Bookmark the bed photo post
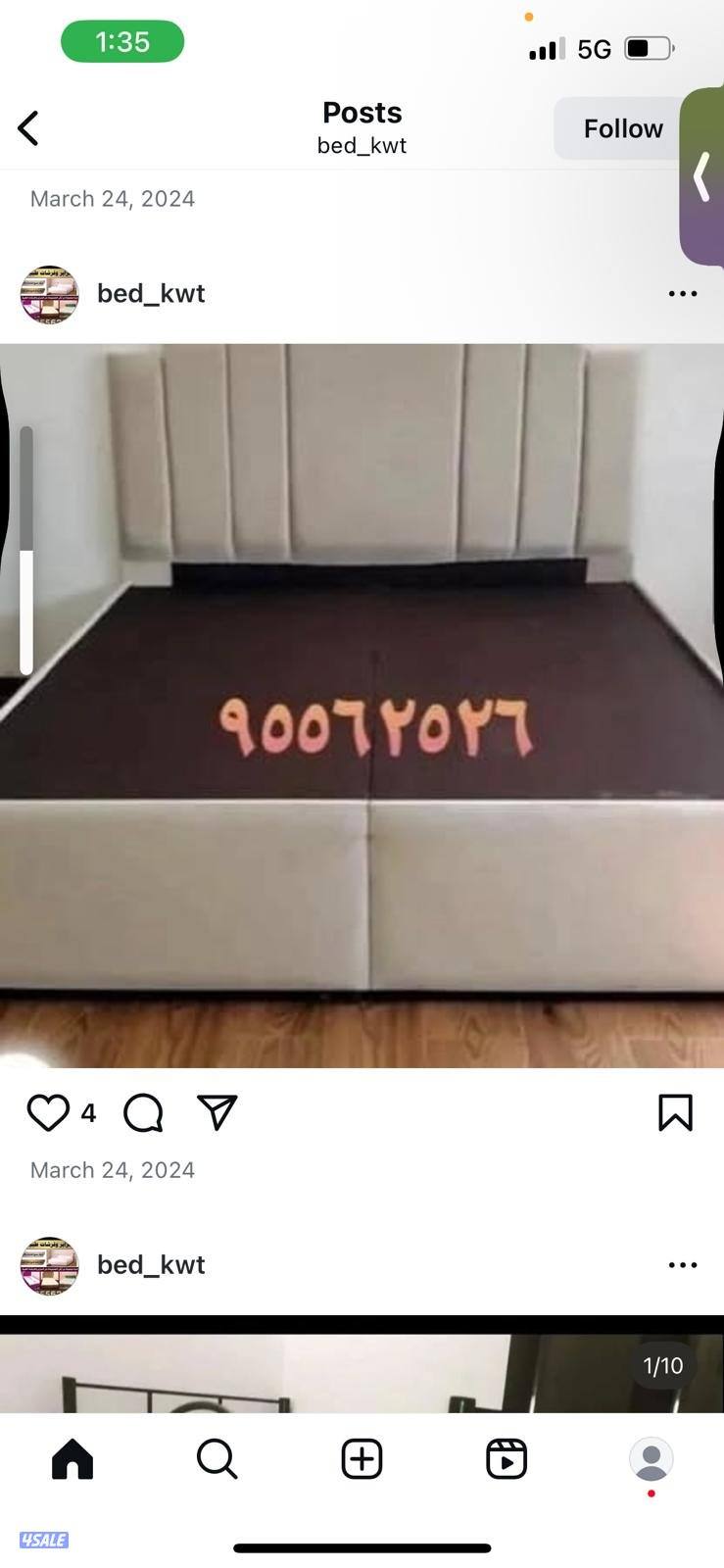Viewport: 724px width, 1568px height. [675, 1113]
